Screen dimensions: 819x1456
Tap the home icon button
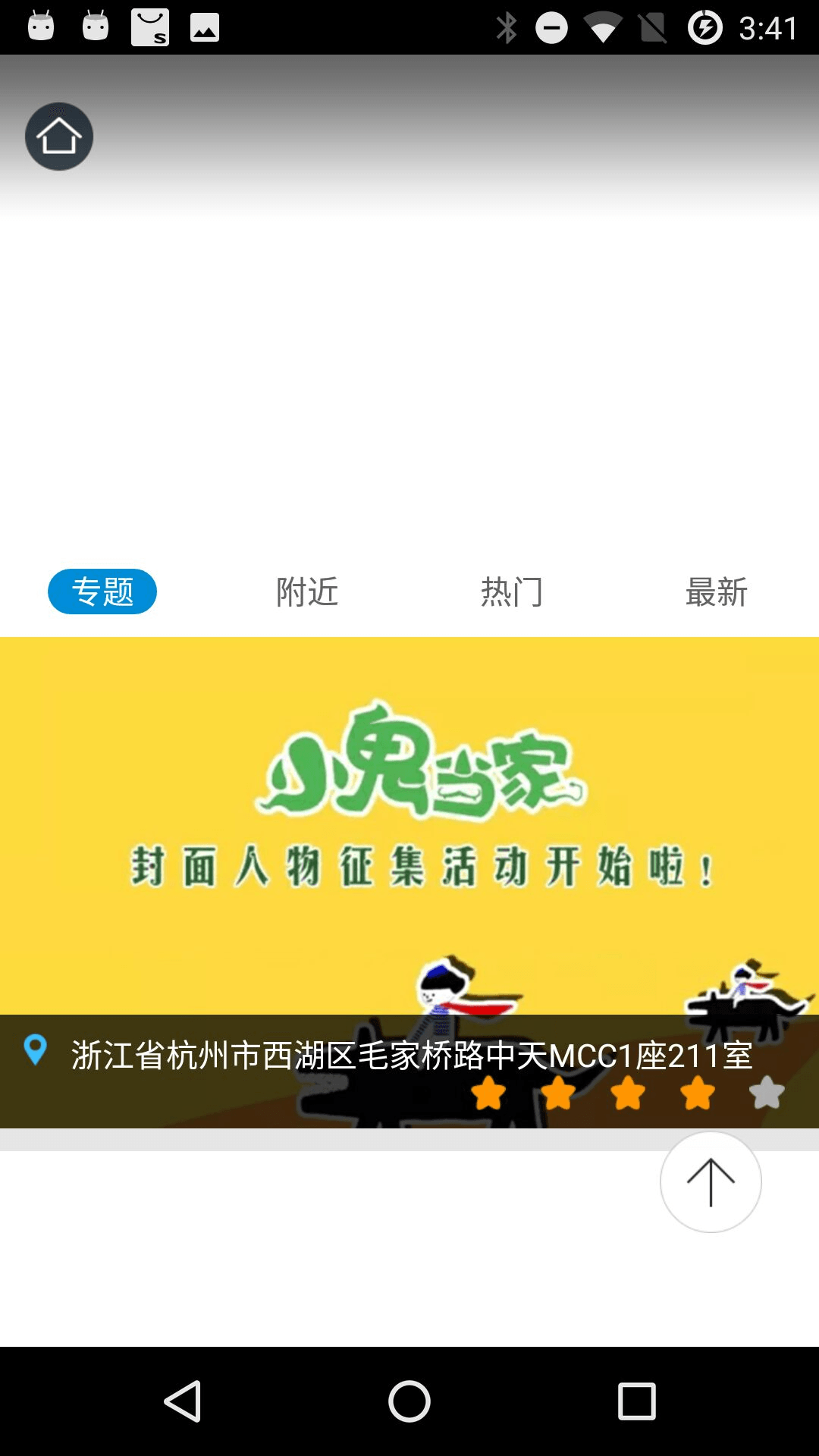(x=59, y=136)
